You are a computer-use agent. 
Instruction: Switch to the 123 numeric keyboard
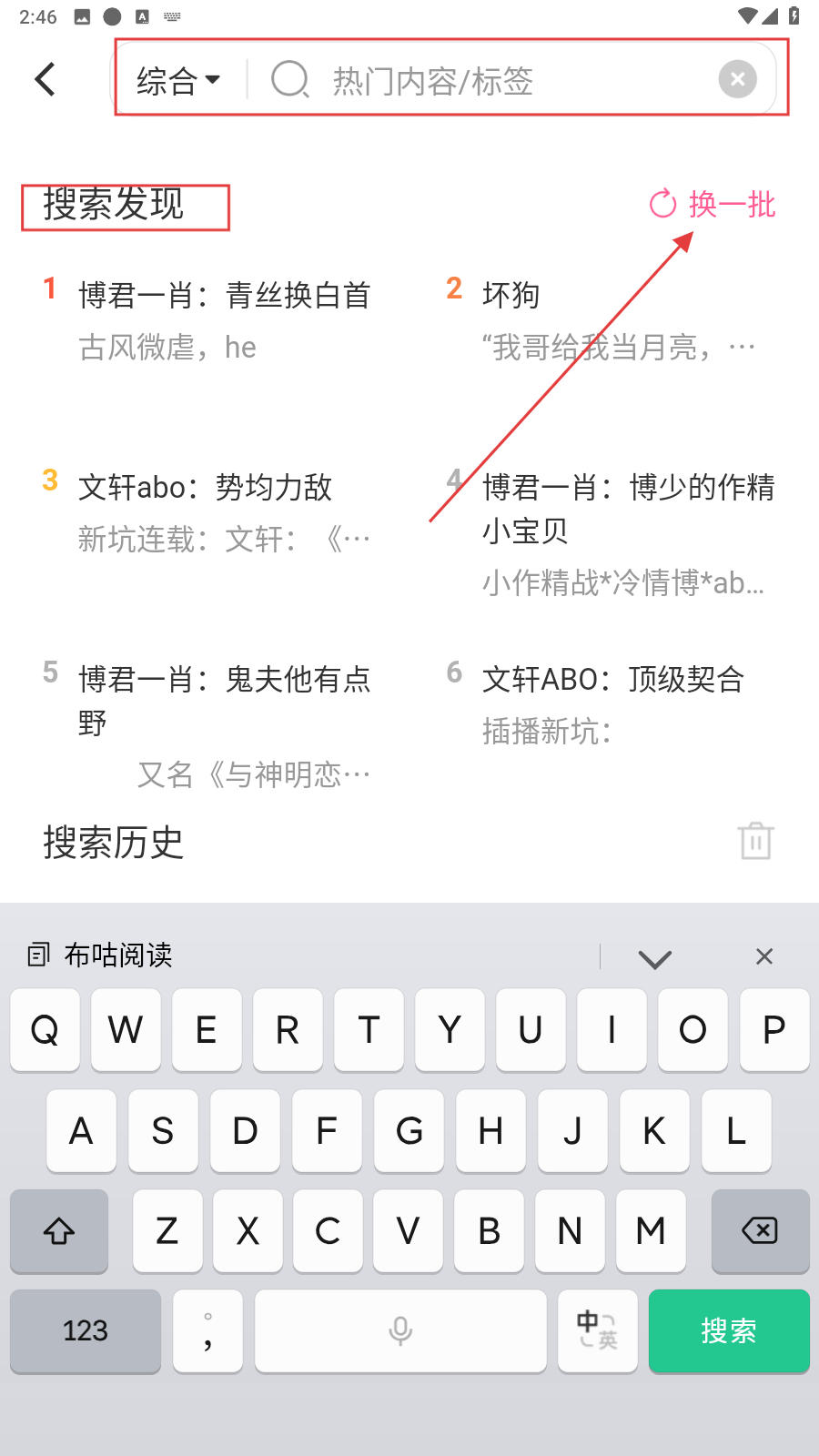[x=86, y=1330]
